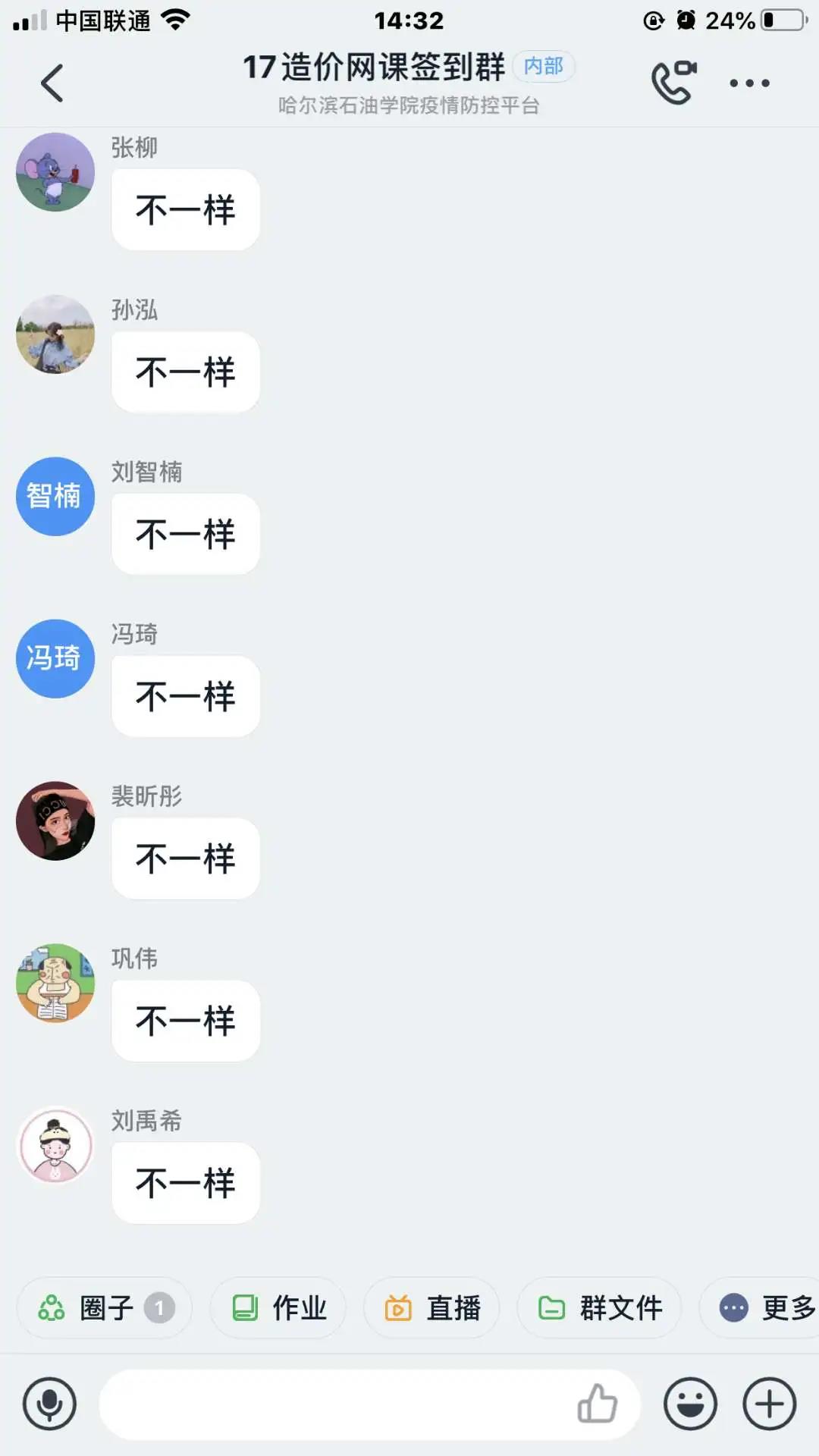Open the 圈子 shortcut
The image size is (819, 1456).
click(105, 1307)
